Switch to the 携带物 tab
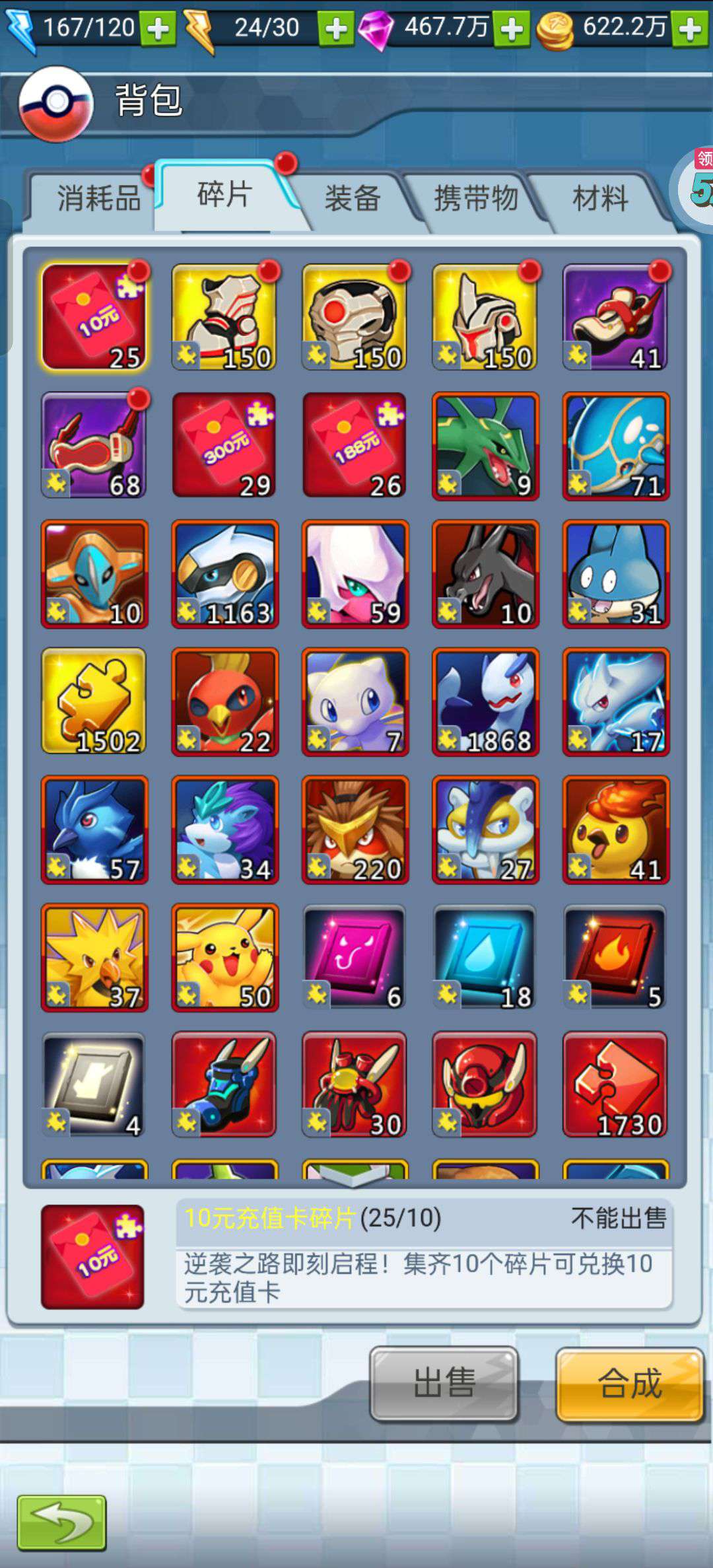 click(475, 198)
